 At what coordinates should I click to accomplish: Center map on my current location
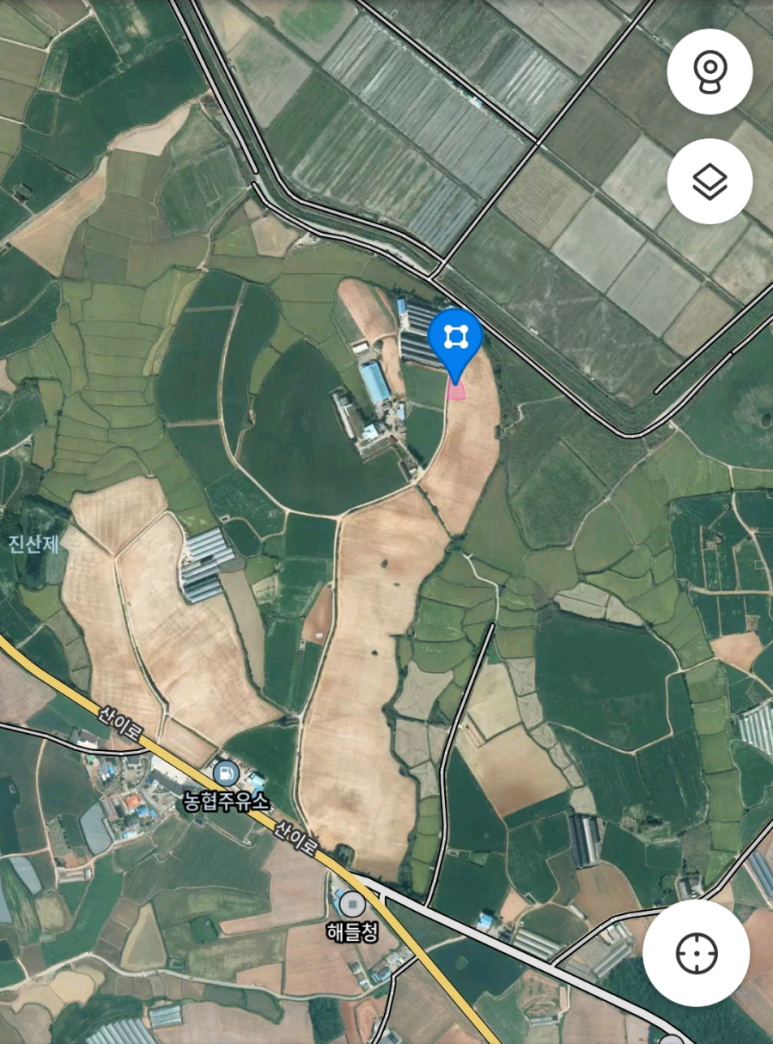(695, 954)
